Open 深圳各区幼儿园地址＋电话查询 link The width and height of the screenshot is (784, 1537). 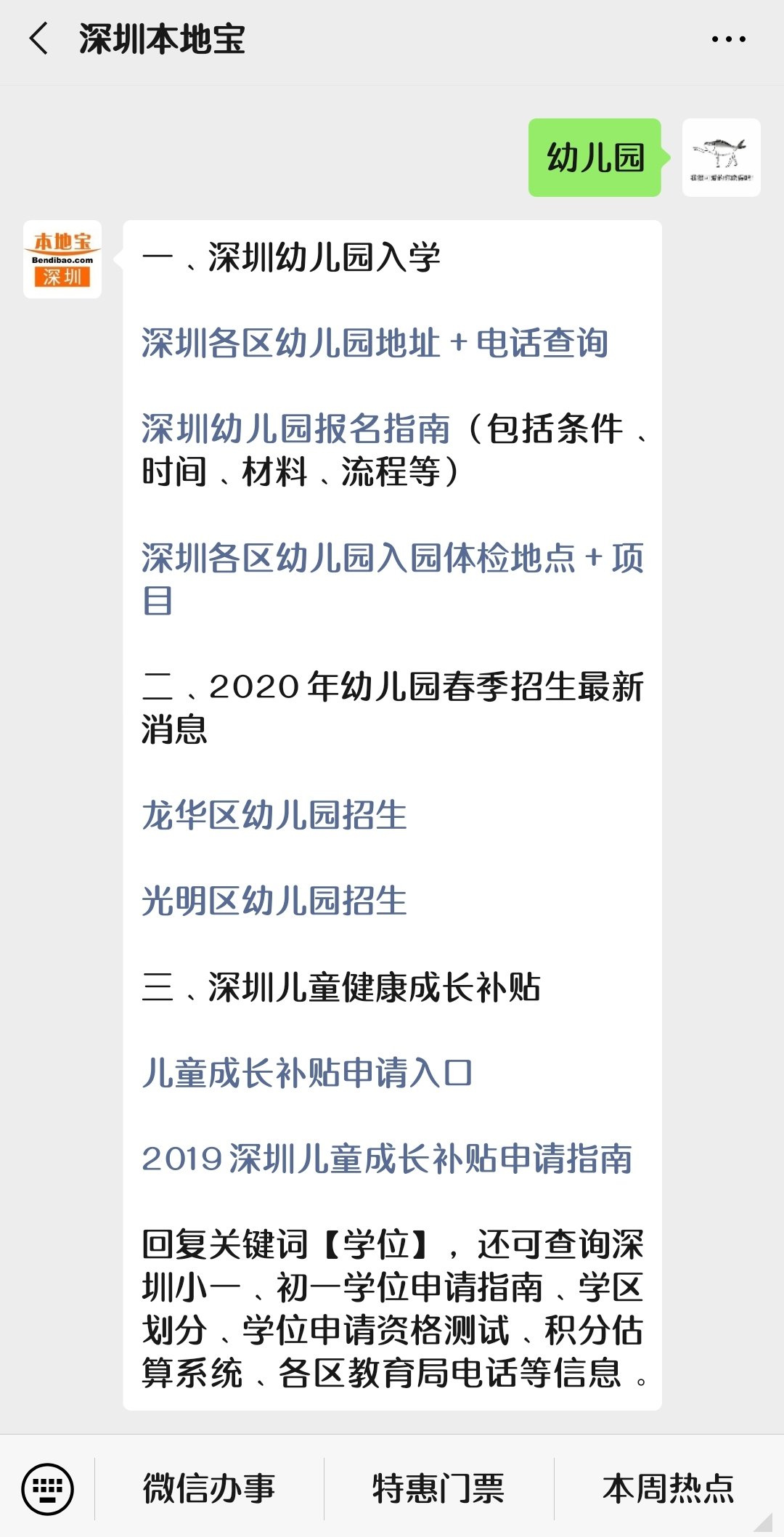(x=375, y=341)
